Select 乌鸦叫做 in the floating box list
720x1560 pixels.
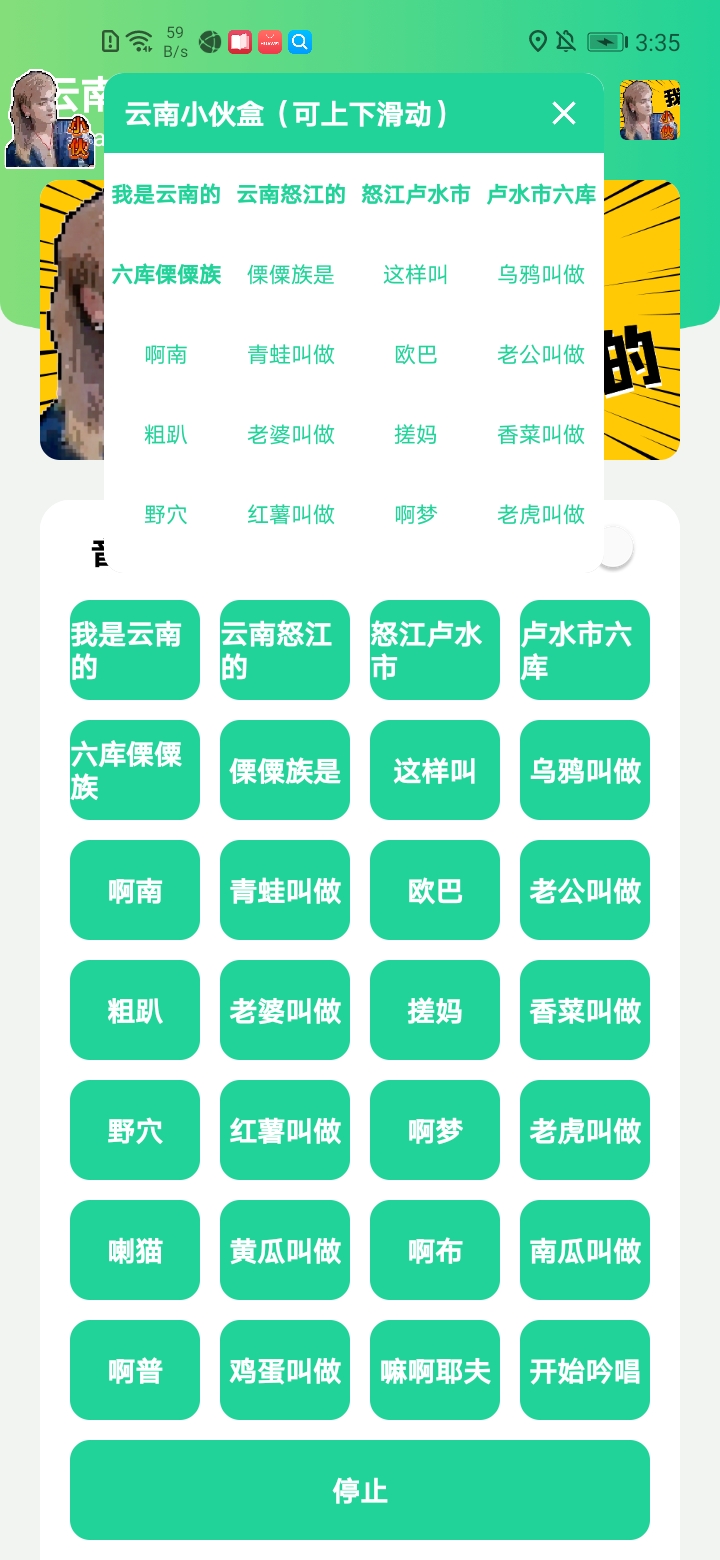[541, 274]
